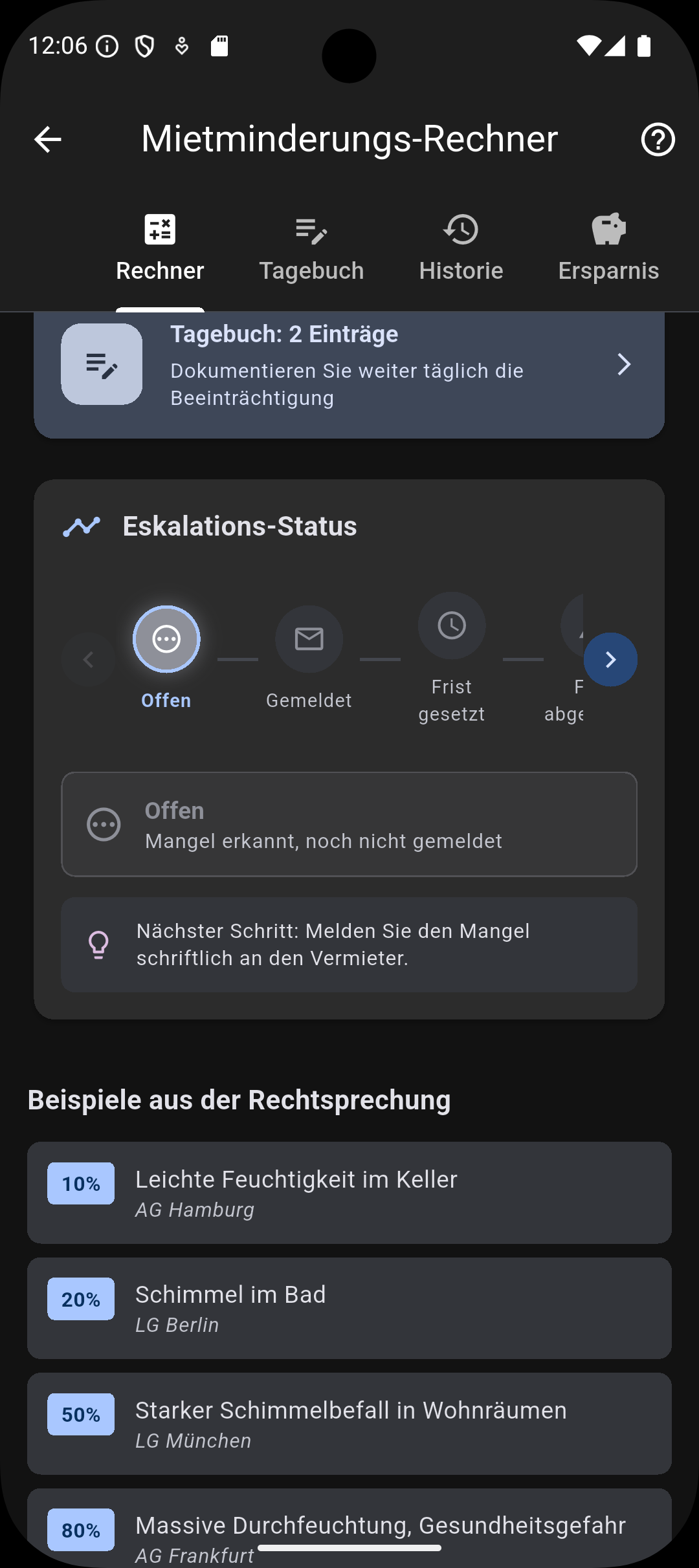Click the left chevron on status timeline
The height and width of the screenshot is (1568, 699).
(x=89, y=659)
